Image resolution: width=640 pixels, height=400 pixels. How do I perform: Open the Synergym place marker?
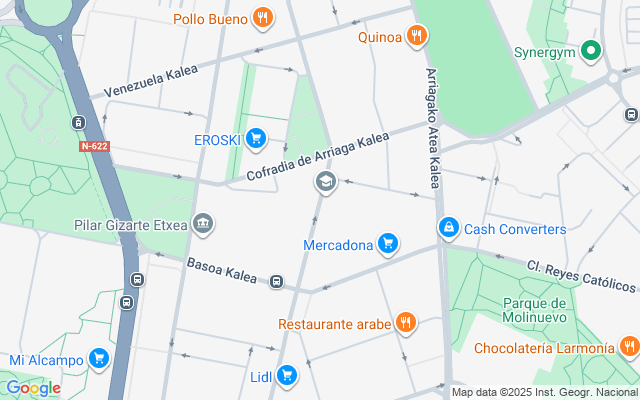tap(591, 51)
